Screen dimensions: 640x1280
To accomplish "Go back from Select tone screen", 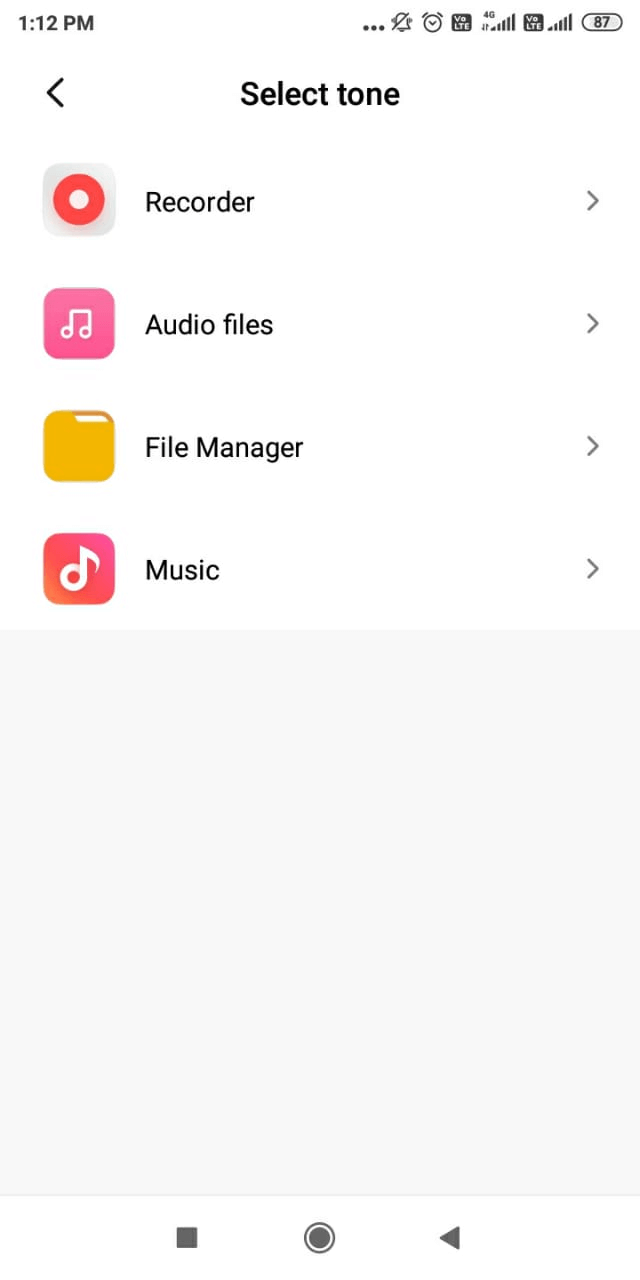I will tap(56, 94).
